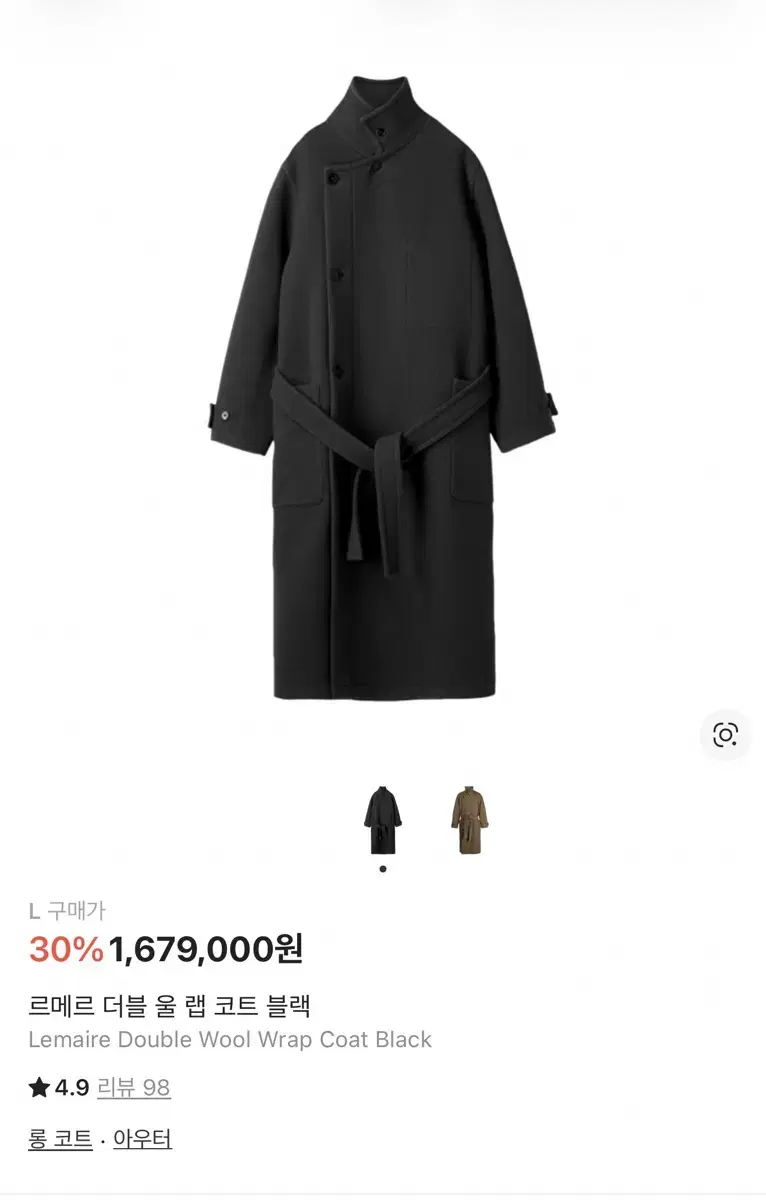Screen dimensions: 766x1200
Task: Enlarge the main black coat product image
Action: coord(383,390)
